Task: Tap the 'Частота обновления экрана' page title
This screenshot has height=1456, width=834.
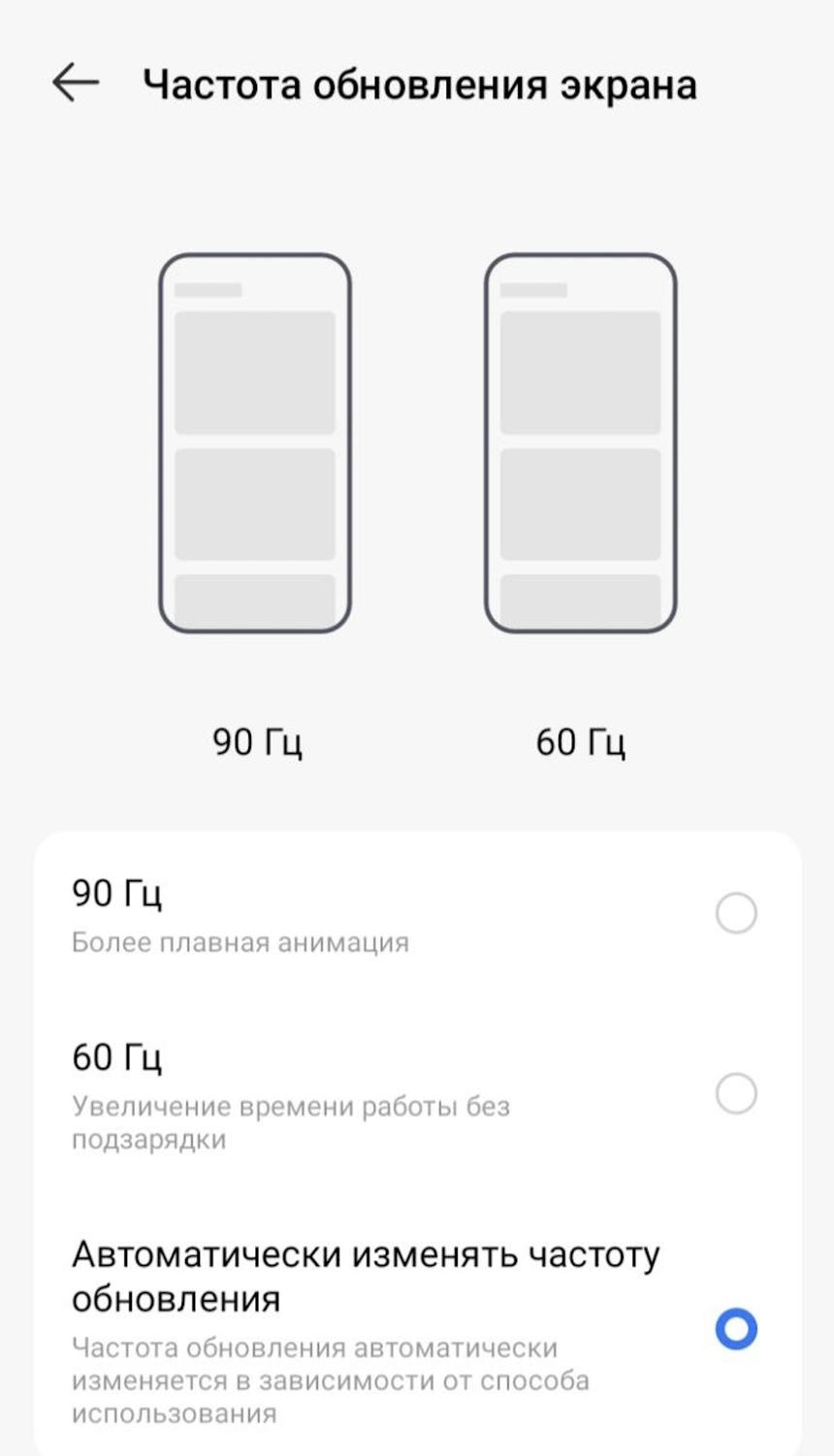Action: pos(419,84)
